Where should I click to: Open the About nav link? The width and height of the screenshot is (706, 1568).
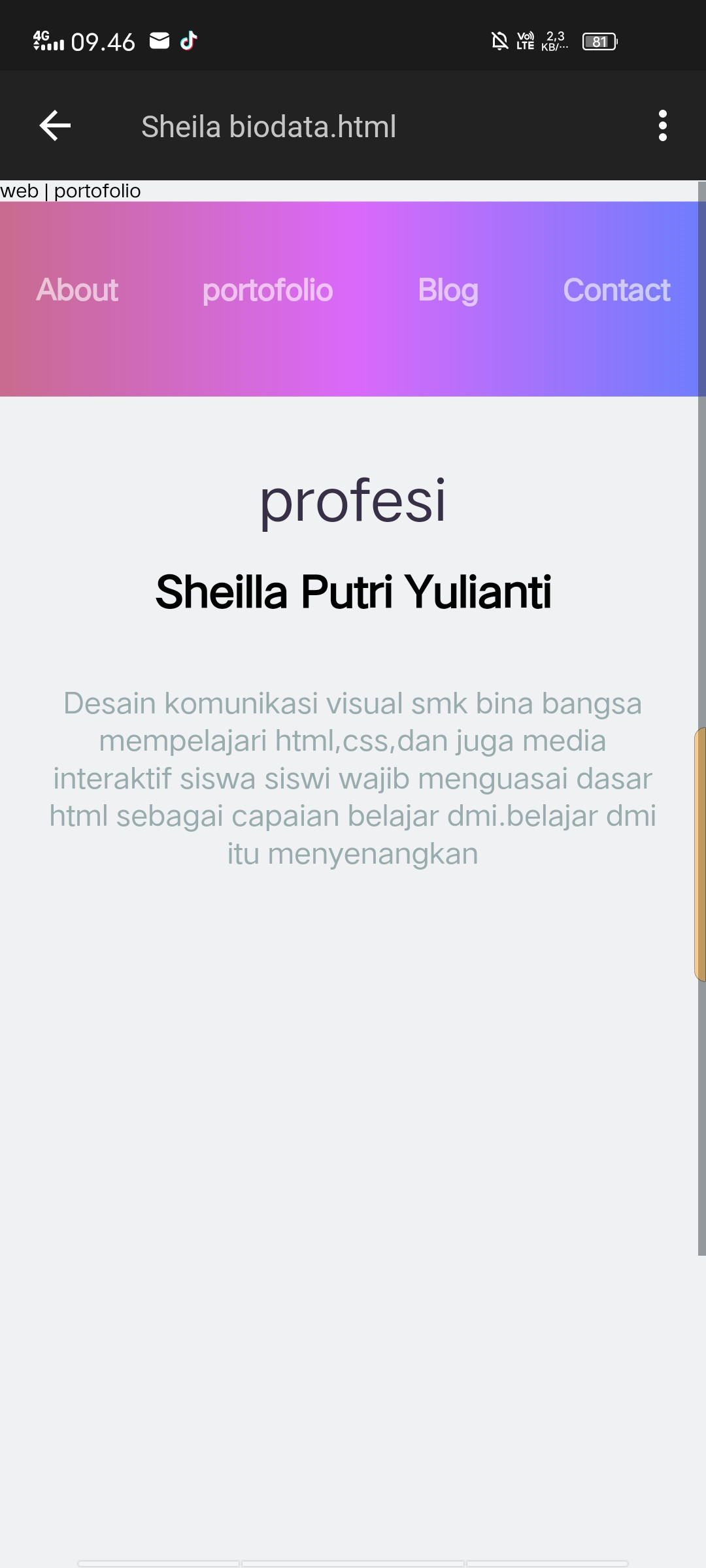(x=77, y=290)
